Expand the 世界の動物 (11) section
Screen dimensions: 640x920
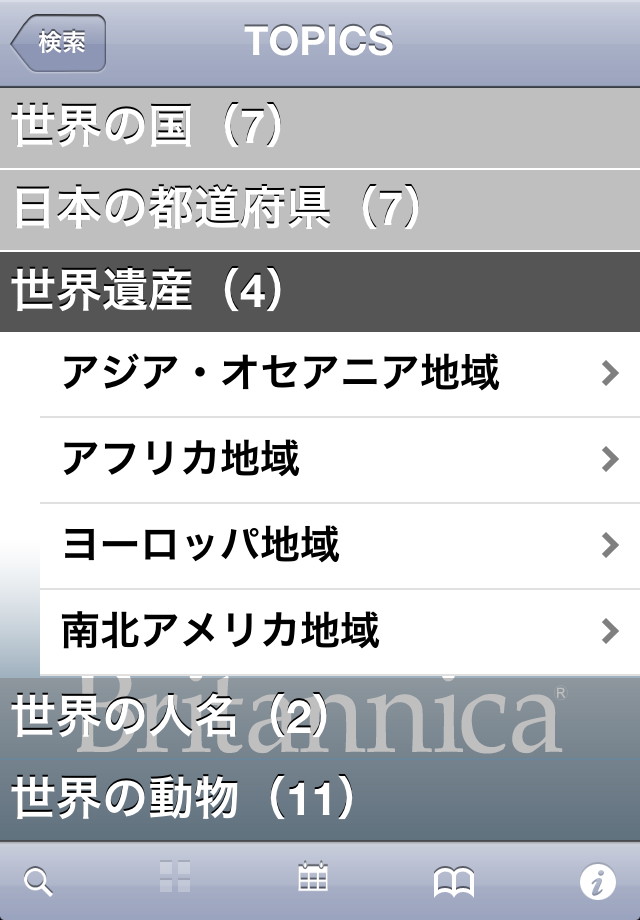click(x=320, y=798)
